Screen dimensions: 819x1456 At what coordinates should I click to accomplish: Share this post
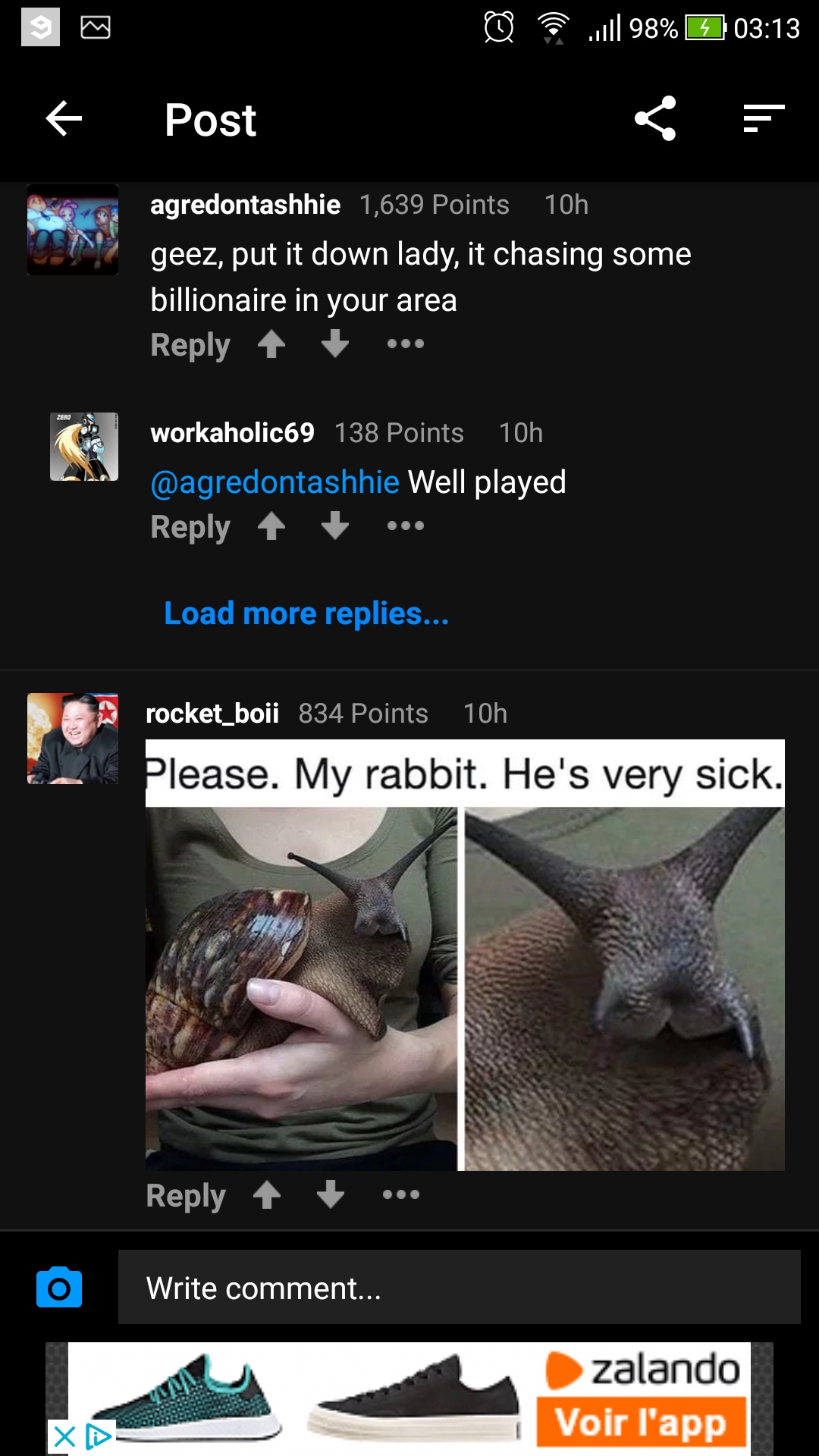pos(655,118)
